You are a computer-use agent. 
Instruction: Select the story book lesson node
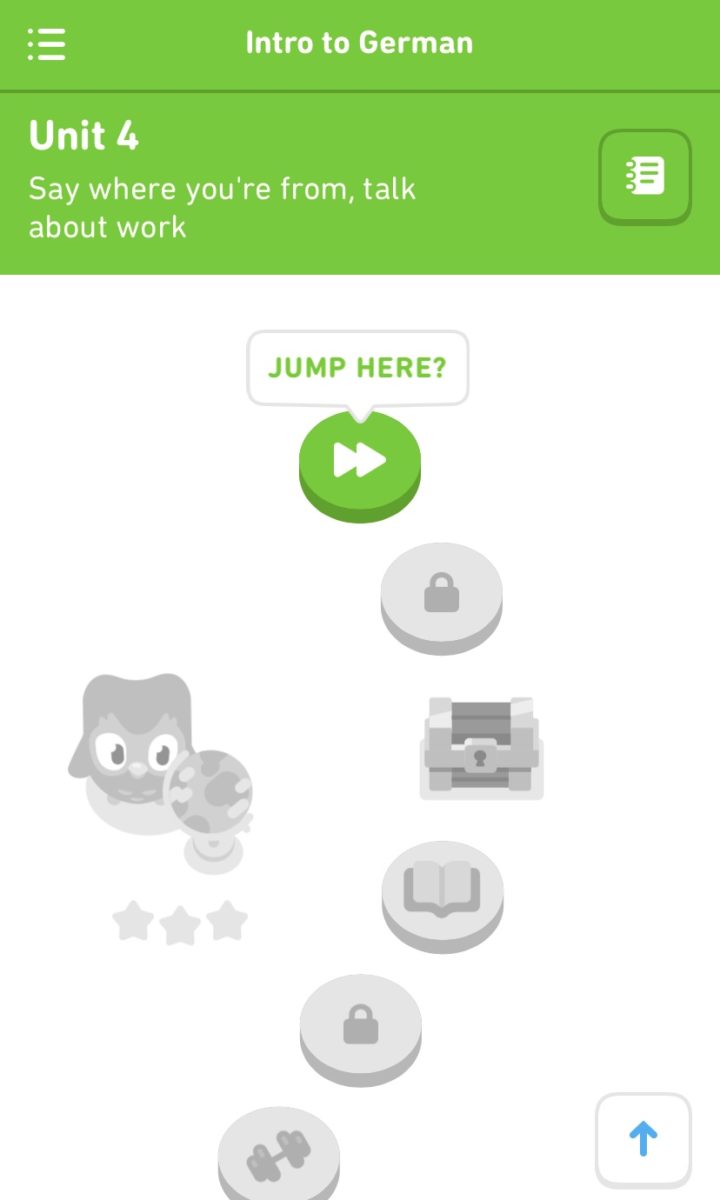tap(442, 893)
